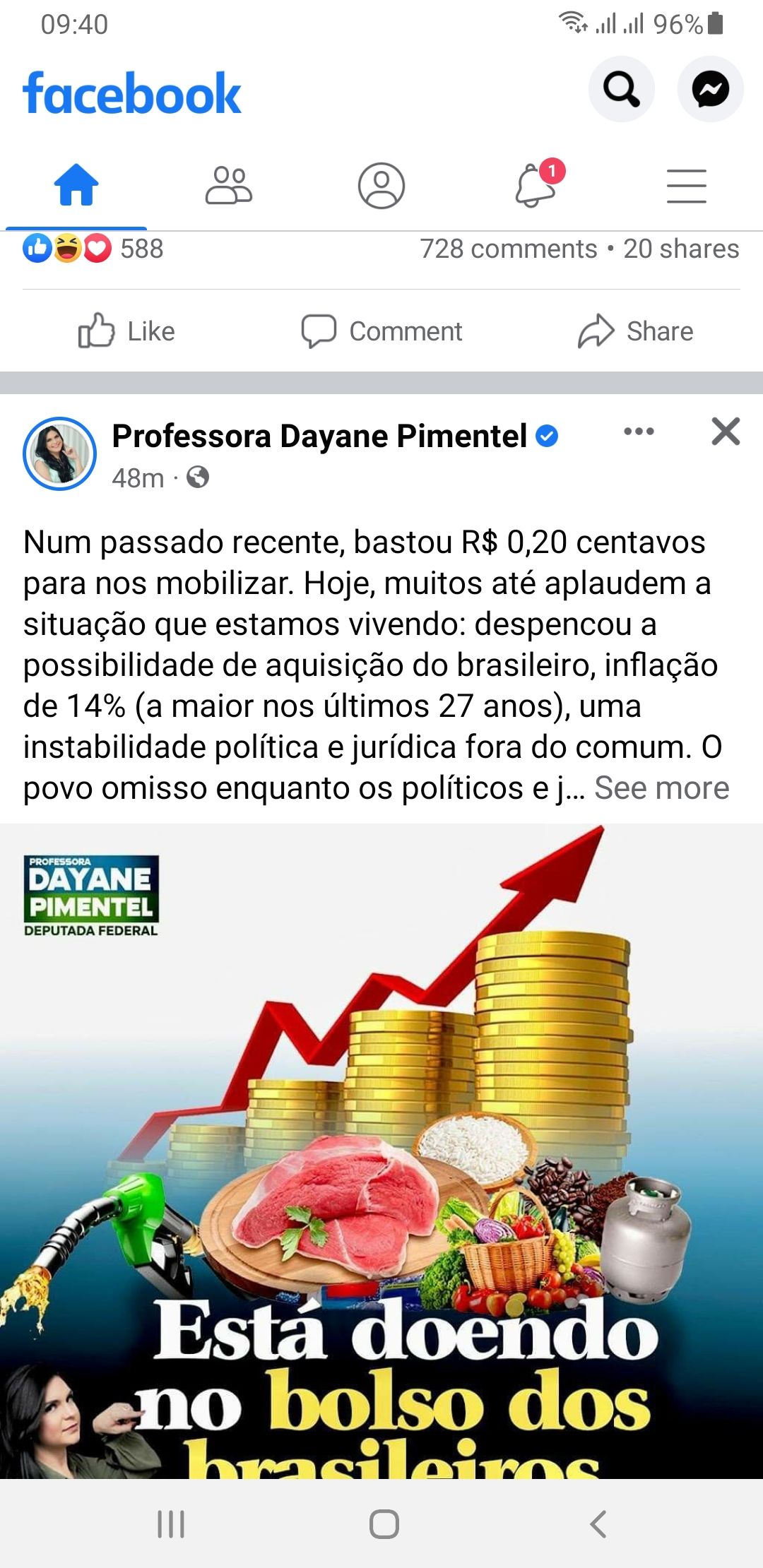View the 728 comments
The image size is (763, 1568).
point(508,249)
